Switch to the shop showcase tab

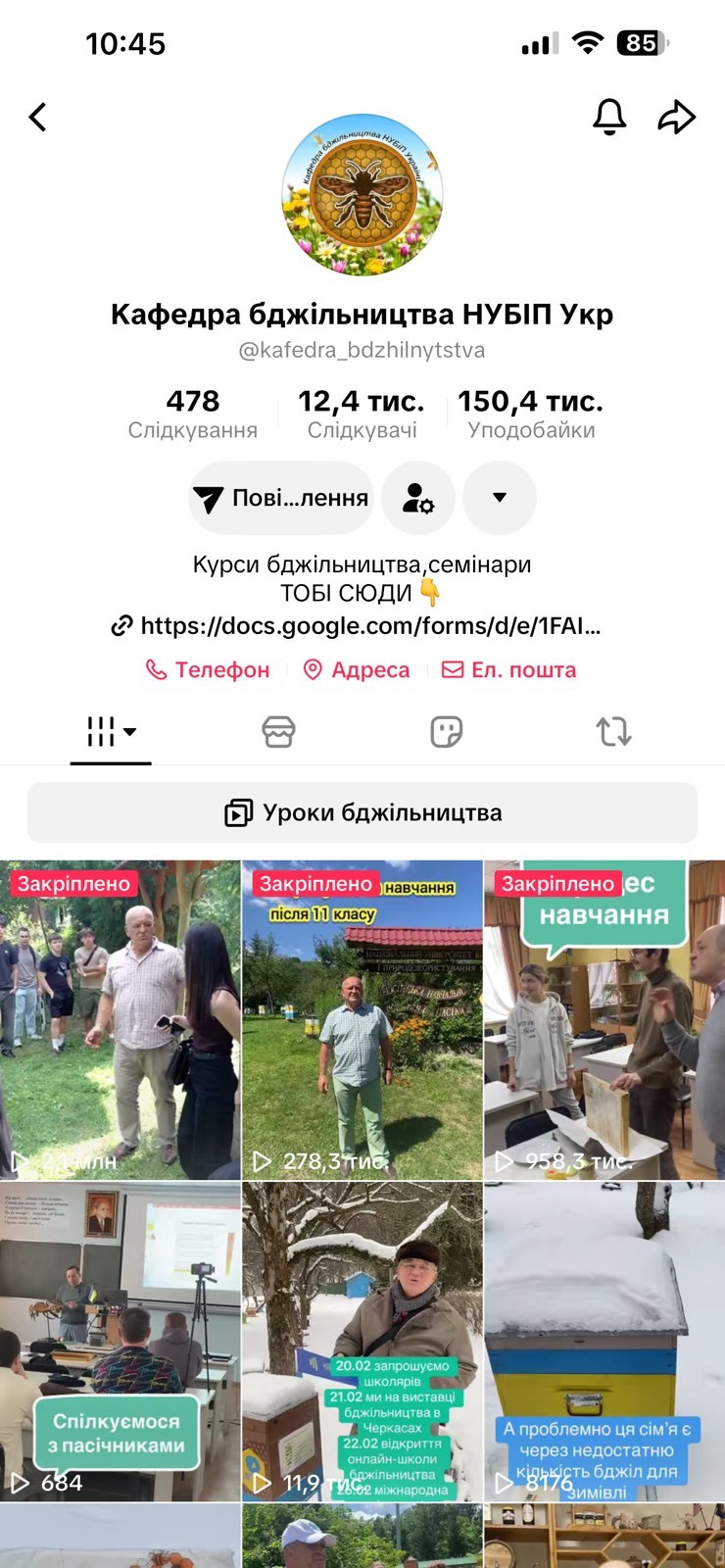pos(278,731)
